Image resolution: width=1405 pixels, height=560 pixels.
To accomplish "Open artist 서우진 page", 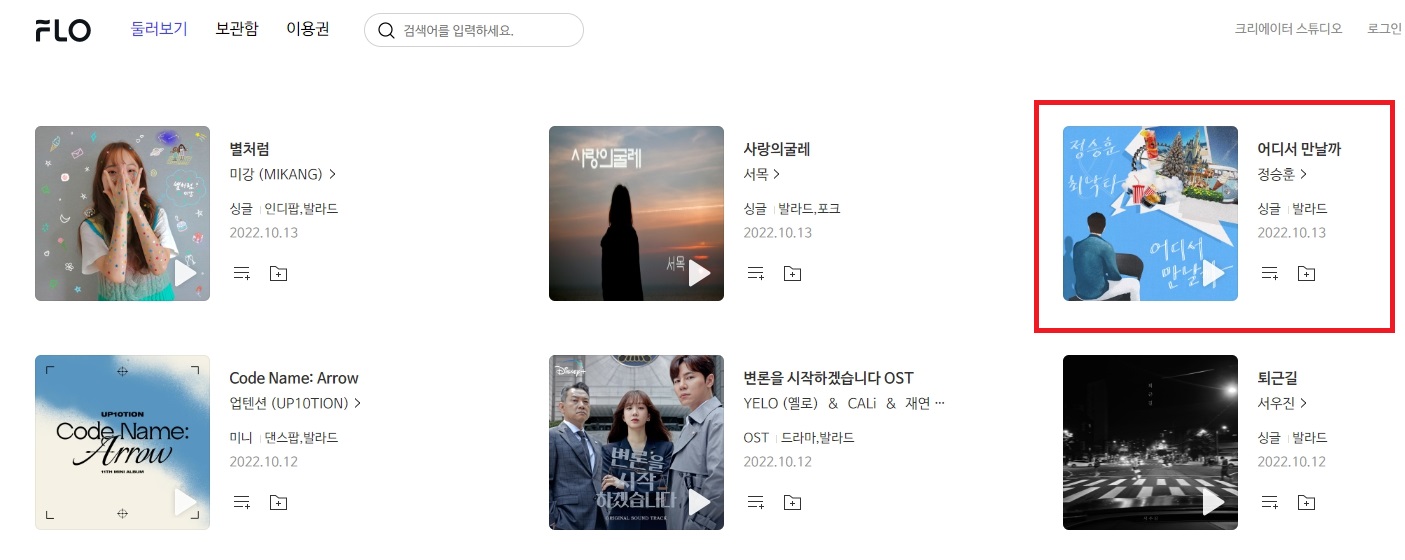I will (1282, 403).
